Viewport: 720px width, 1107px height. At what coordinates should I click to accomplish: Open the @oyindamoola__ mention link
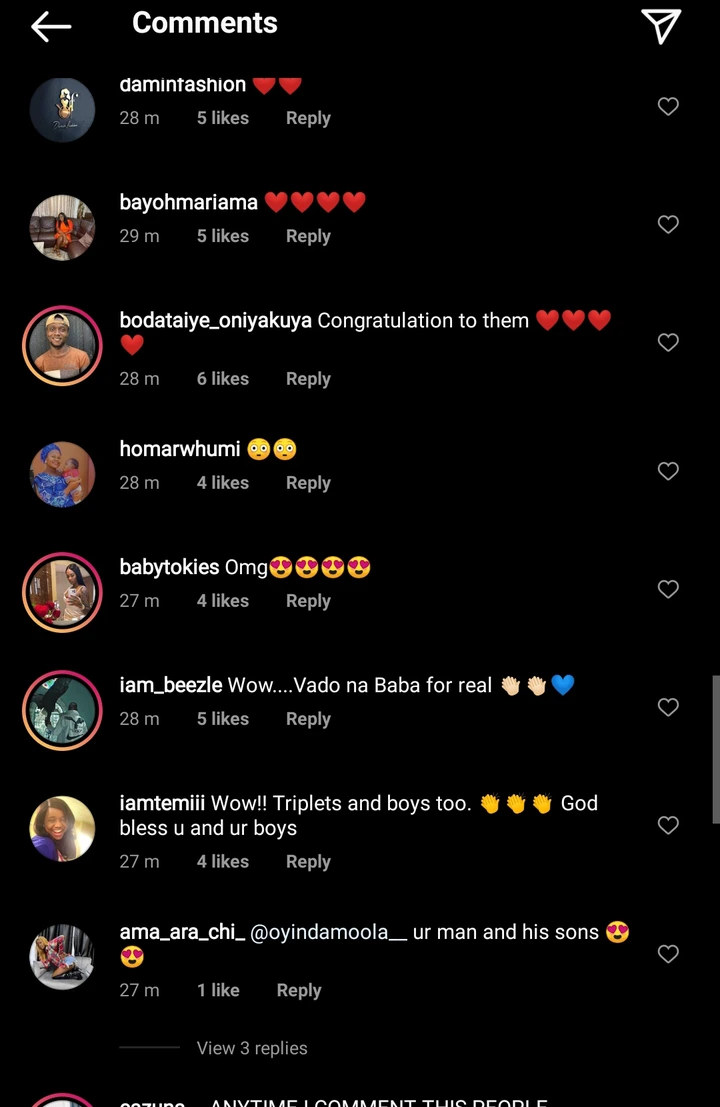(327, 932)
